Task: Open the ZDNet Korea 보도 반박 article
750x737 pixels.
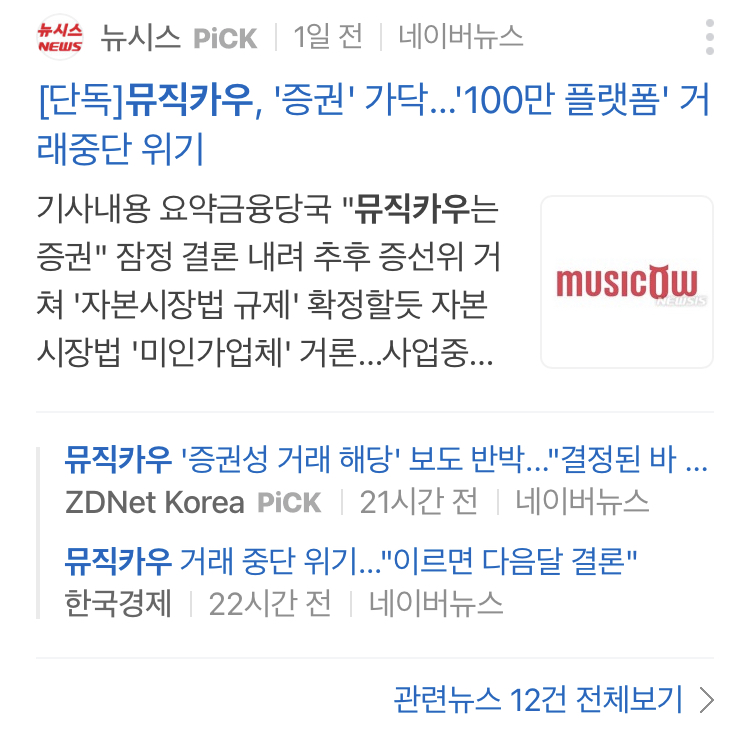Action: click(x=386, y=460)
